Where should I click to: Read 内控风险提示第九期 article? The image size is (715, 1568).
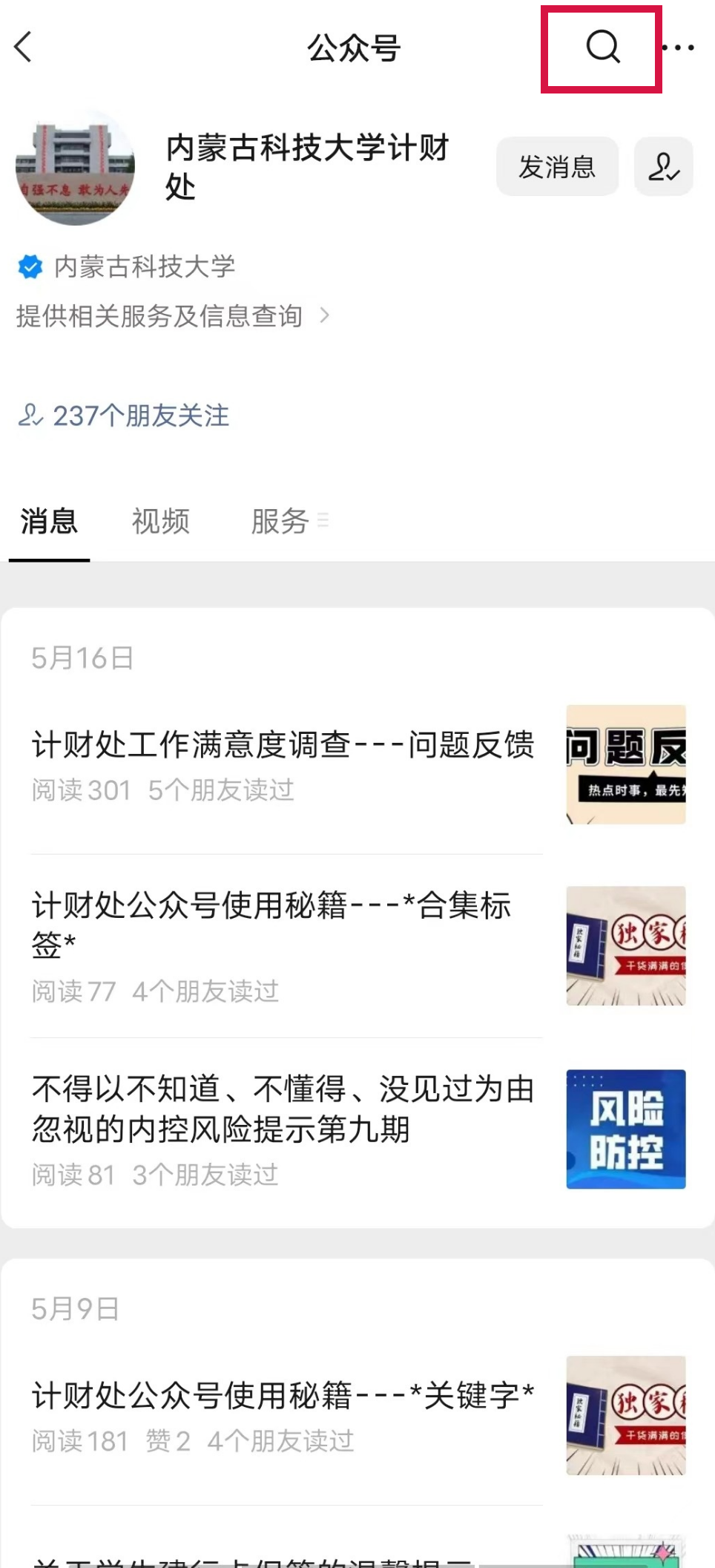tap(283, 1109)
